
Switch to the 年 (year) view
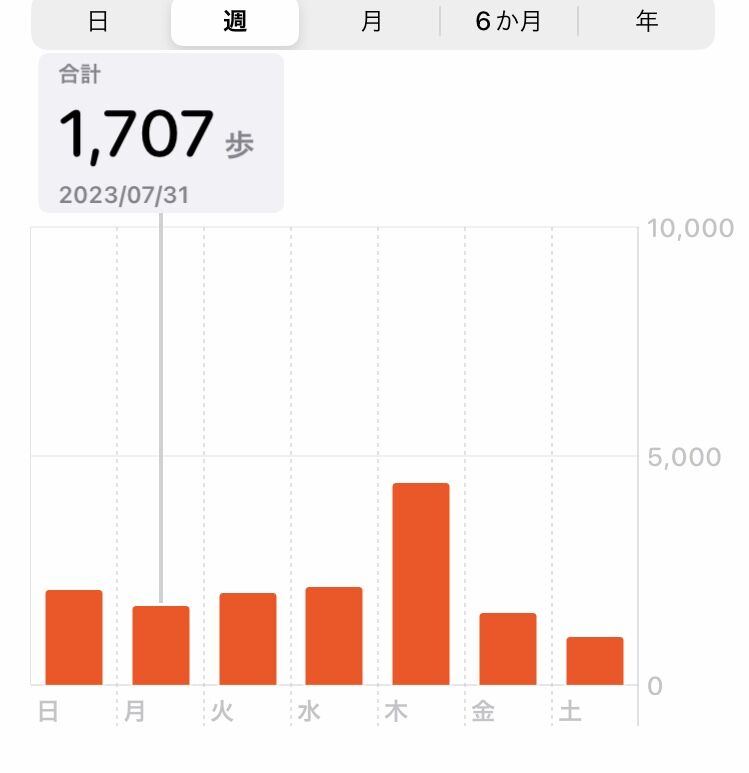tap(646, 22)
